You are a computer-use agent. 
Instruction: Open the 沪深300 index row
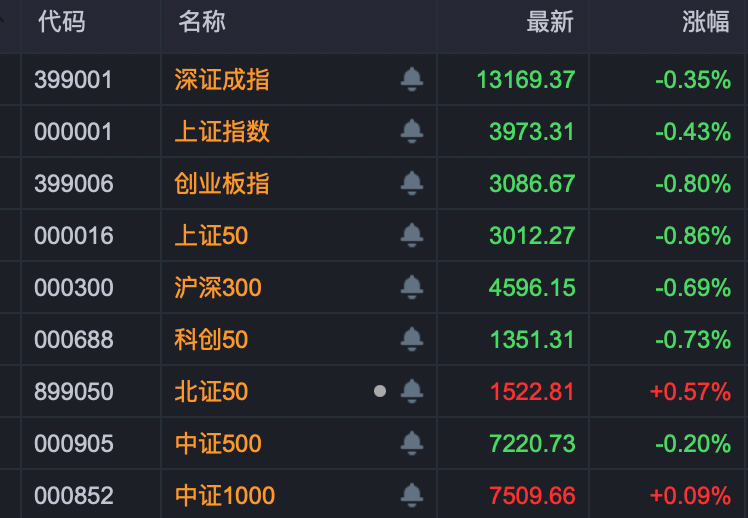click(218, 288)
